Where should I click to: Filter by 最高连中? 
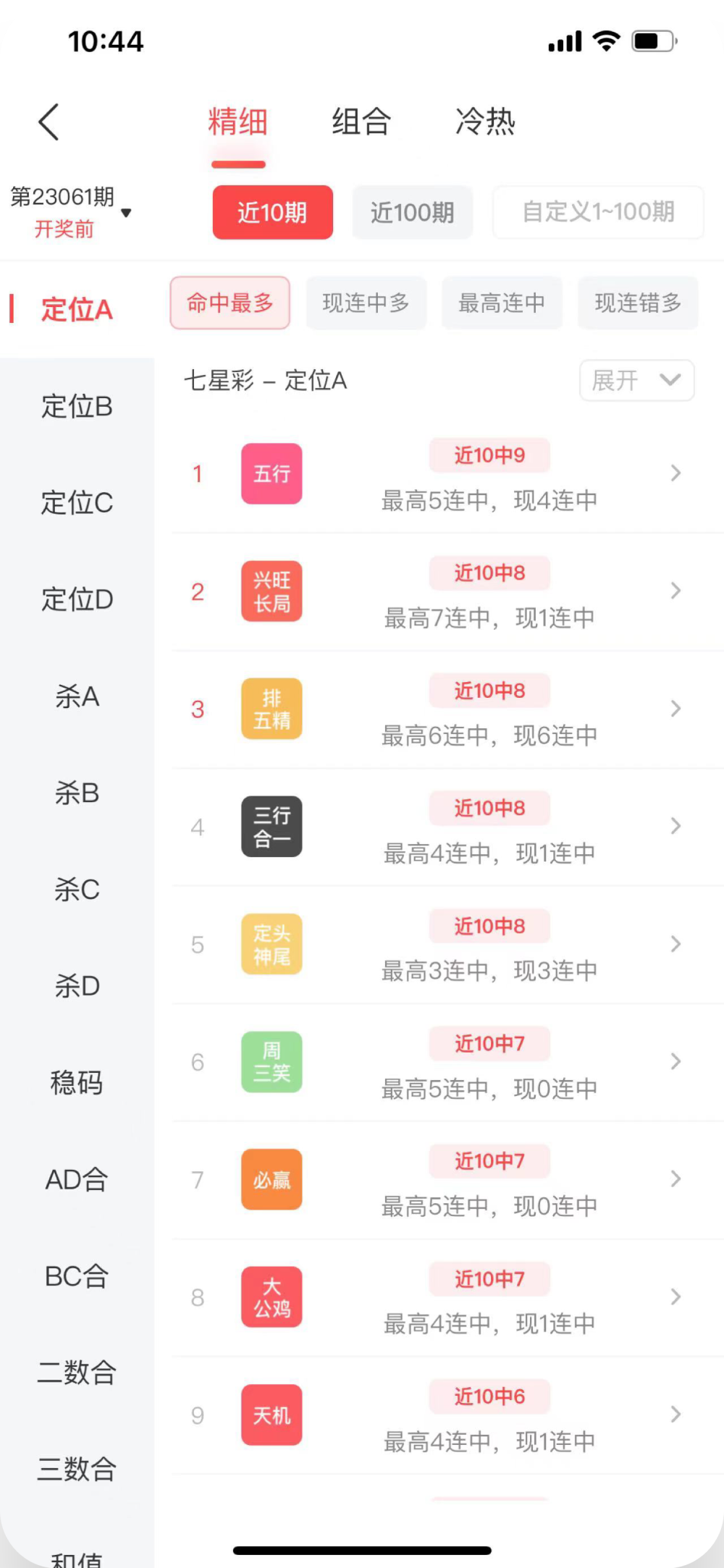click(502, 303)
